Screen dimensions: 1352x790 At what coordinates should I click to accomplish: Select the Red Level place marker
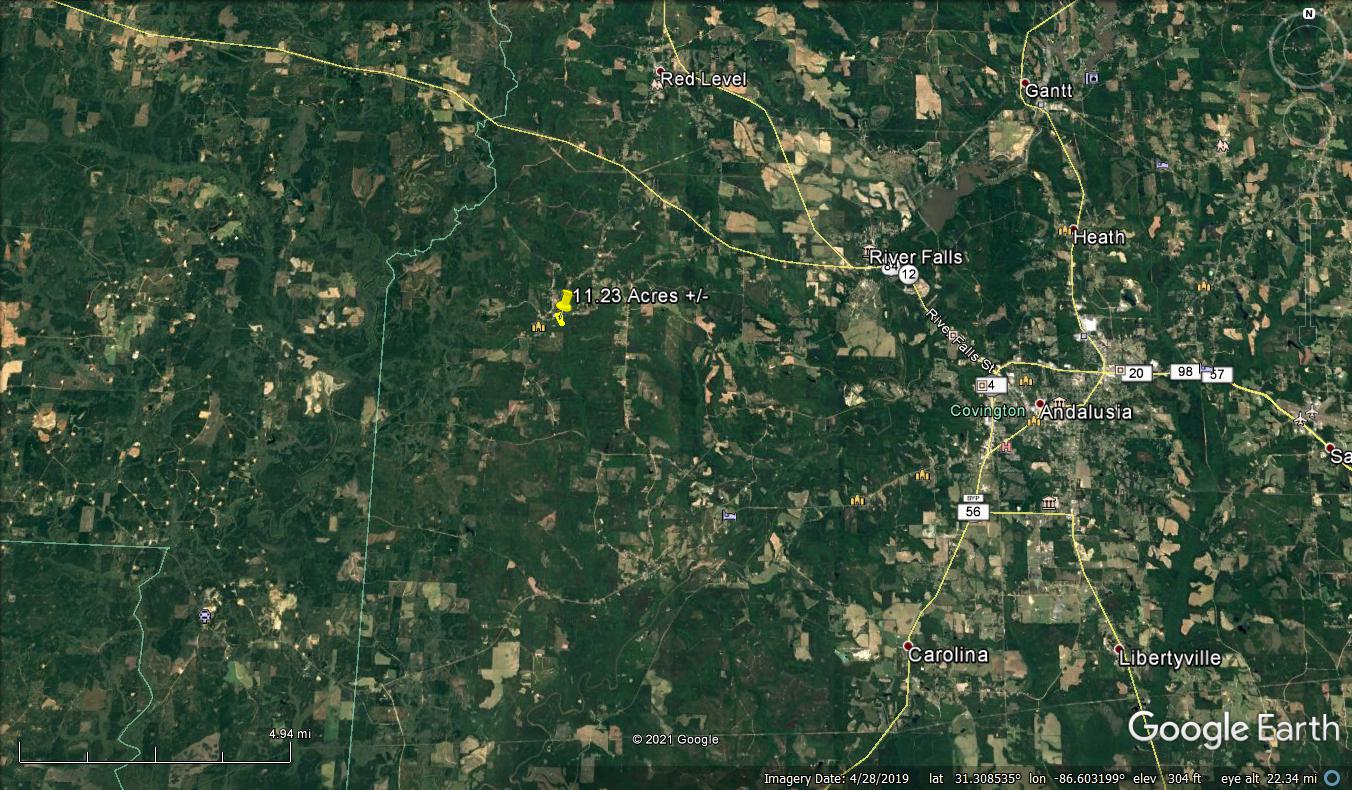[660, 72]
